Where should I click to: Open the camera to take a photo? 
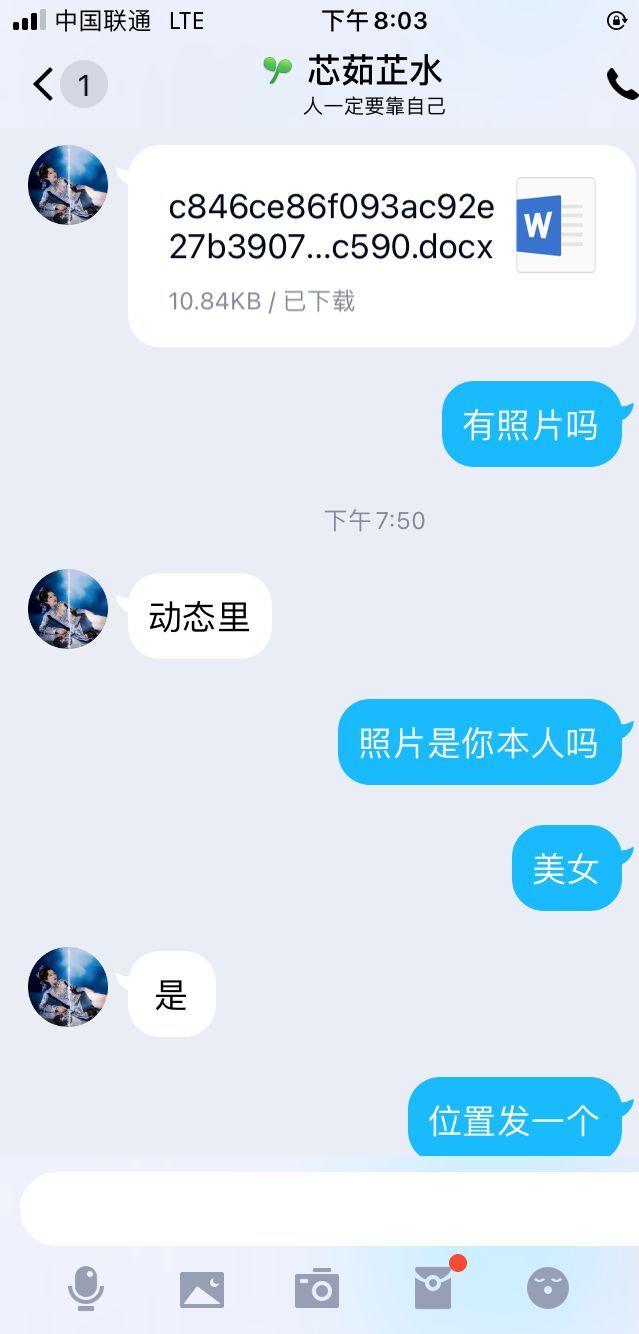tap(317, 1288)
